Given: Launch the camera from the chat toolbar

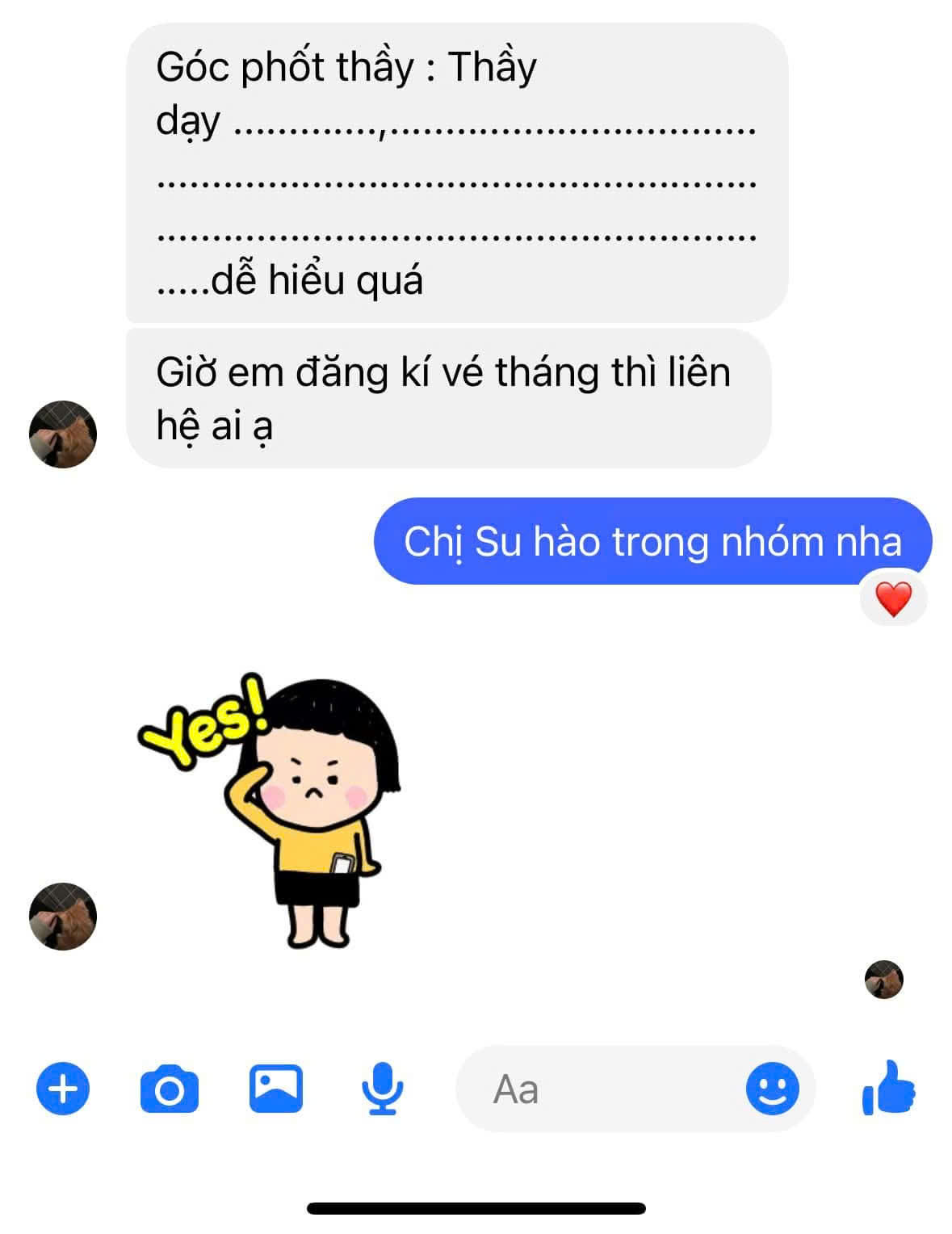Looking at the screenshot, I should [170, 1089].
